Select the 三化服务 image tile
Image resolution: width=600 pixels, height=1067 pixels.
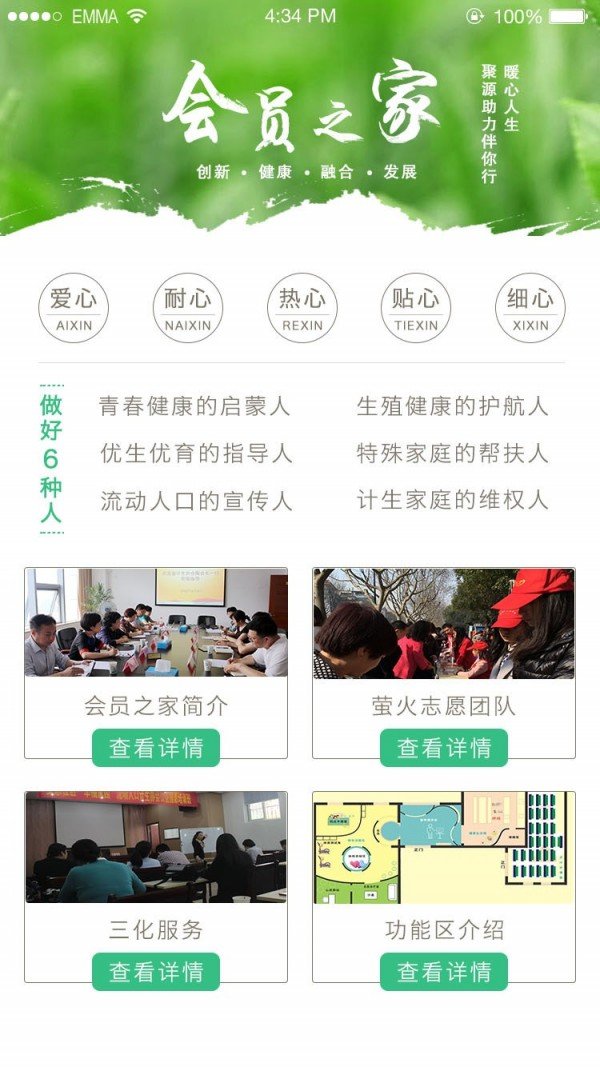point(156,847)
